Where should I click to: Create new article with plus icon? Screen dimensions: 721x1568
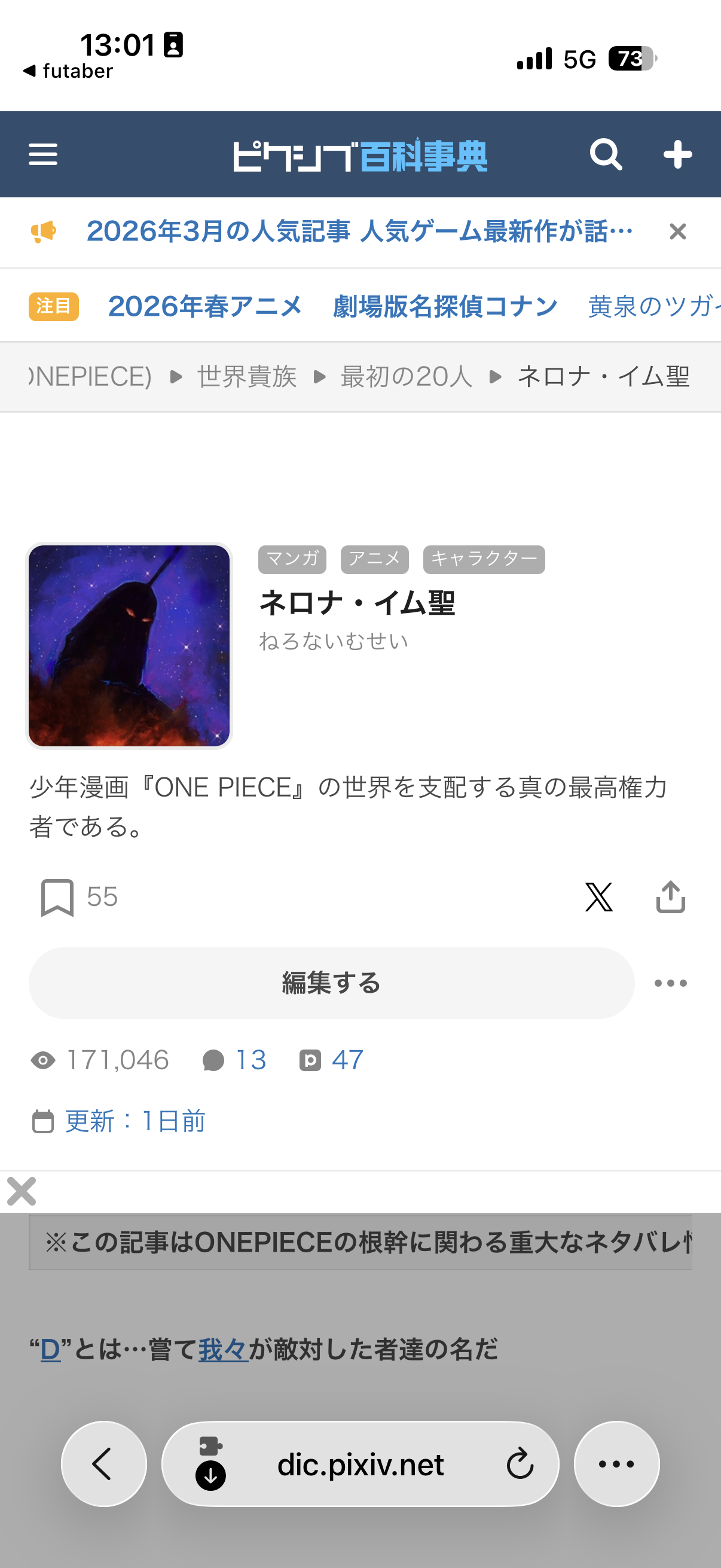click(677, 155)
